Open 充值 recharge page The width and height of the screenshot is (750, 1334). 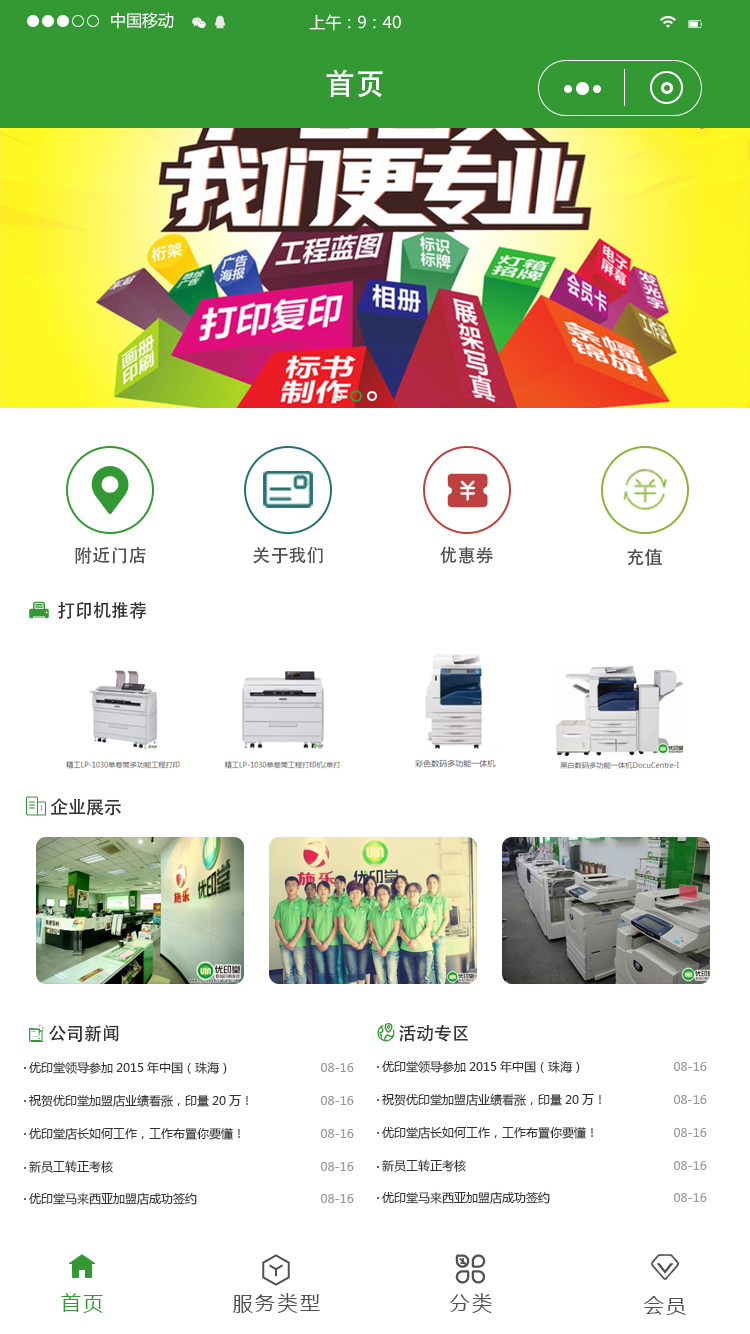[x=645, y=490]
